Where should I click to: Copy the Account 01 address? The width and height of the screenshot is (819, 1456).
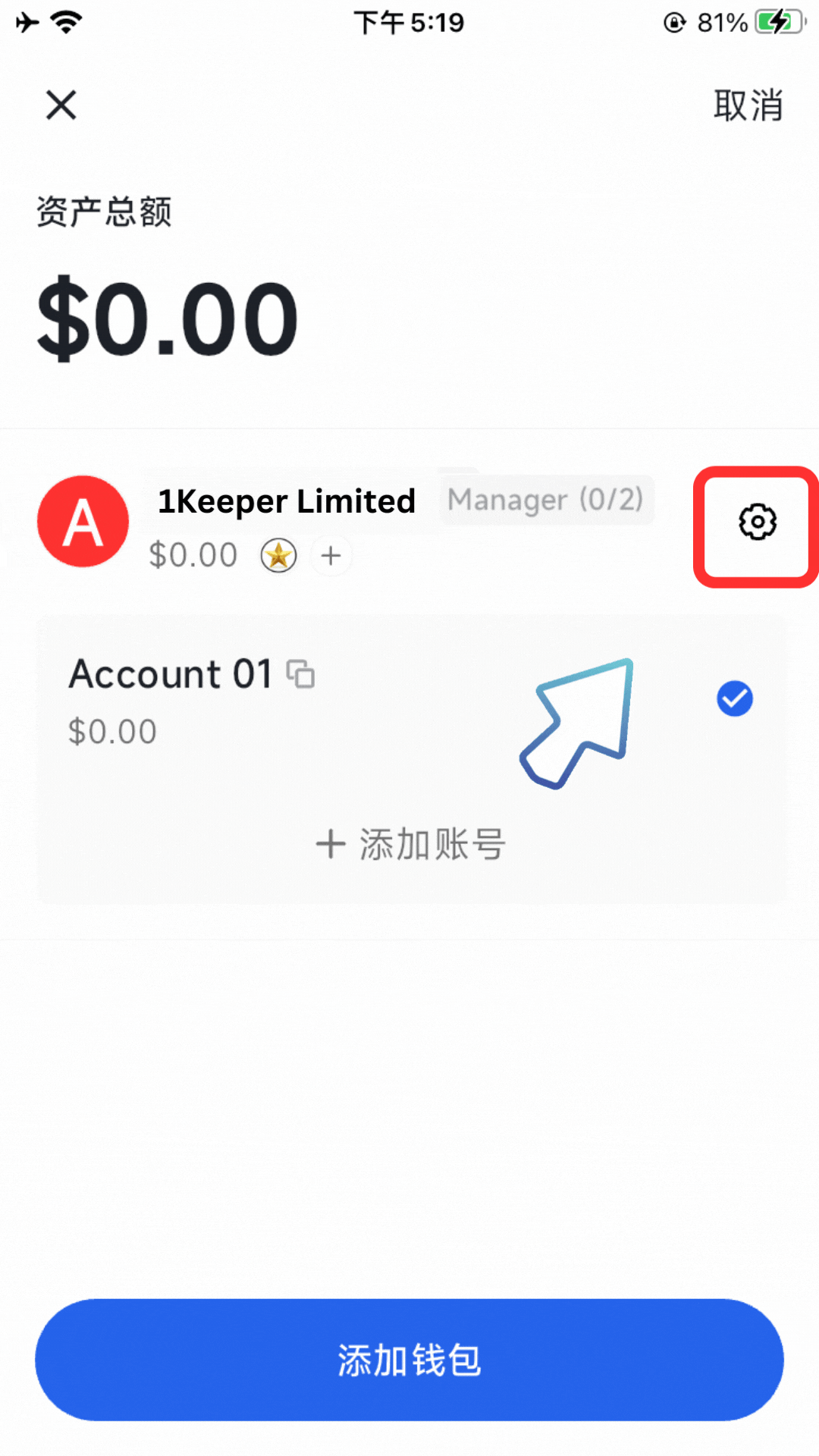[x=301, y=674]
